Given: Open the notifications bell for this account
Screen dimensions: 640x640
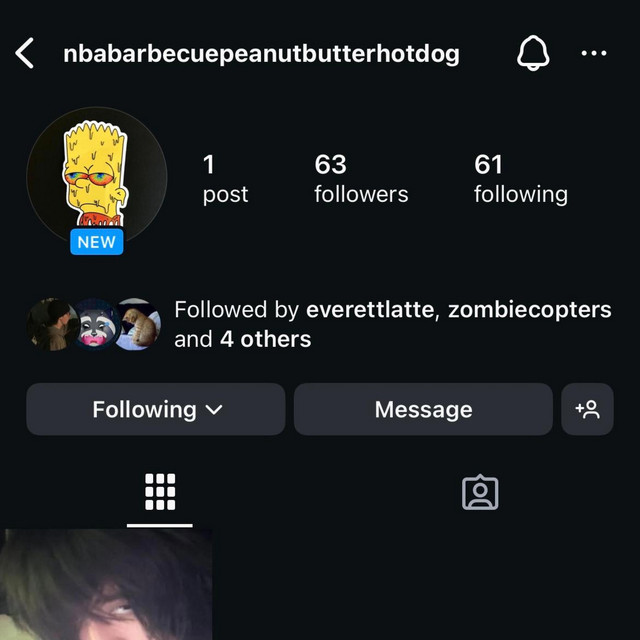Looking at the screenshot, I should click(533, 54).
